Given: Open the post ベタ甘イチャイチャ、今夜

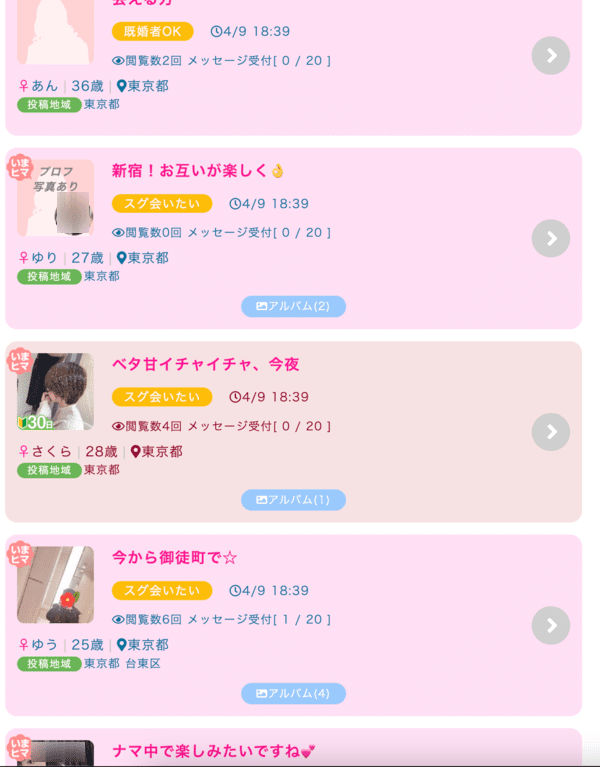Looking at the screenshot, I should (205, 364).
